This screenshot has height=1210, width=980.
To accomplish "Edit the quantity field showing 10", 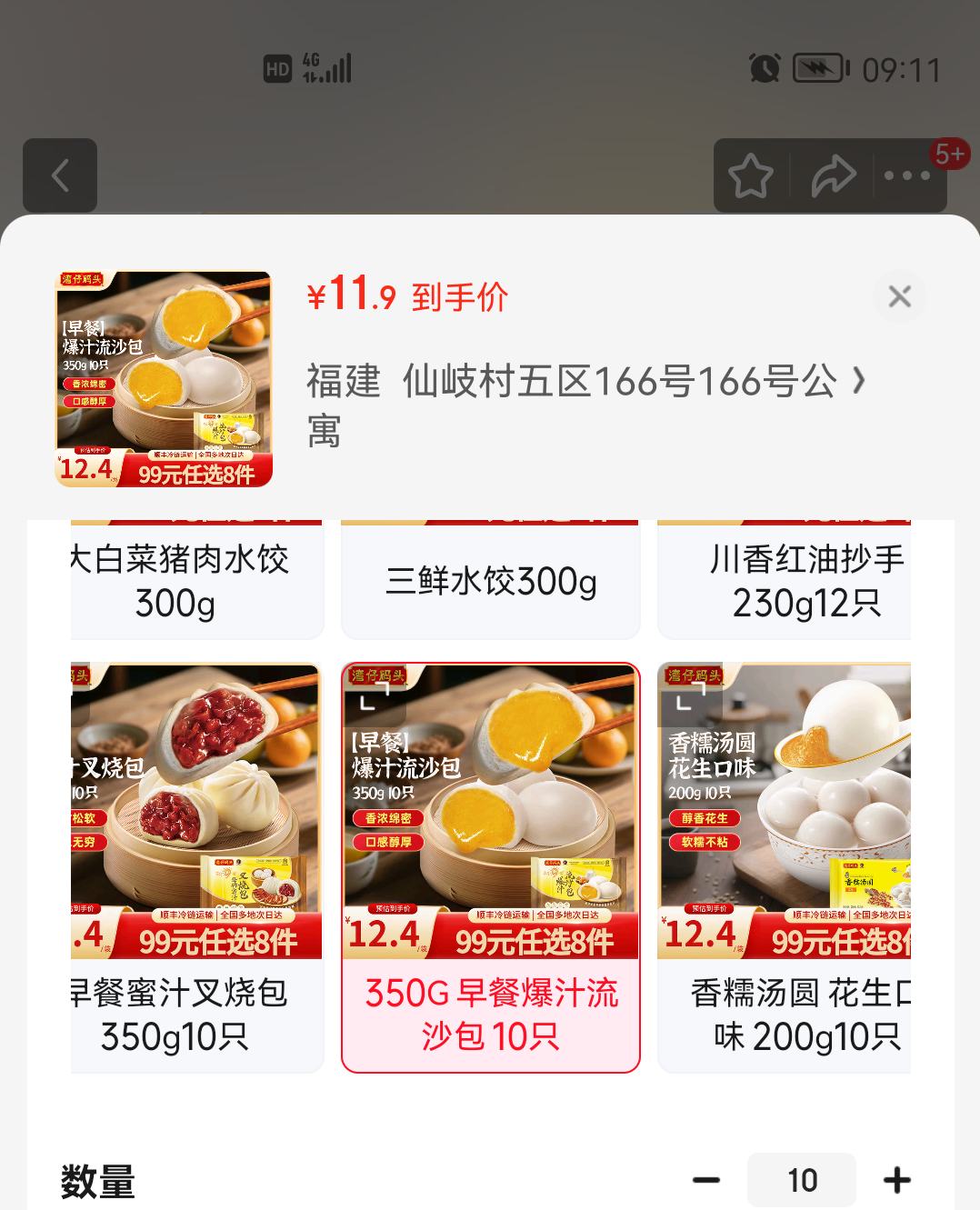I will (x=802, y=1180).
